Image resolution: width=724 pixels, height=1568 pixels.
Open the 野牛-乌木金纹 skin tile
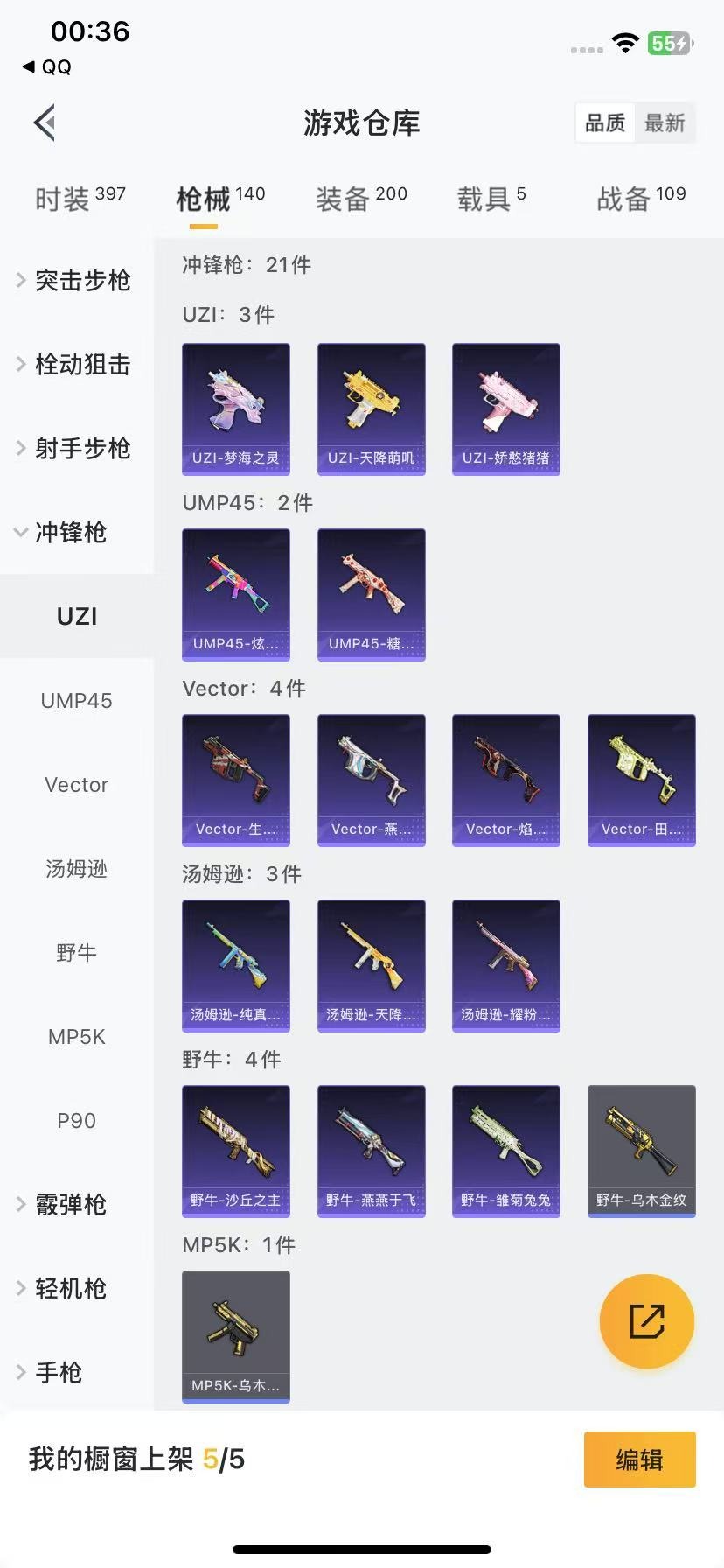coord(642,1151)
